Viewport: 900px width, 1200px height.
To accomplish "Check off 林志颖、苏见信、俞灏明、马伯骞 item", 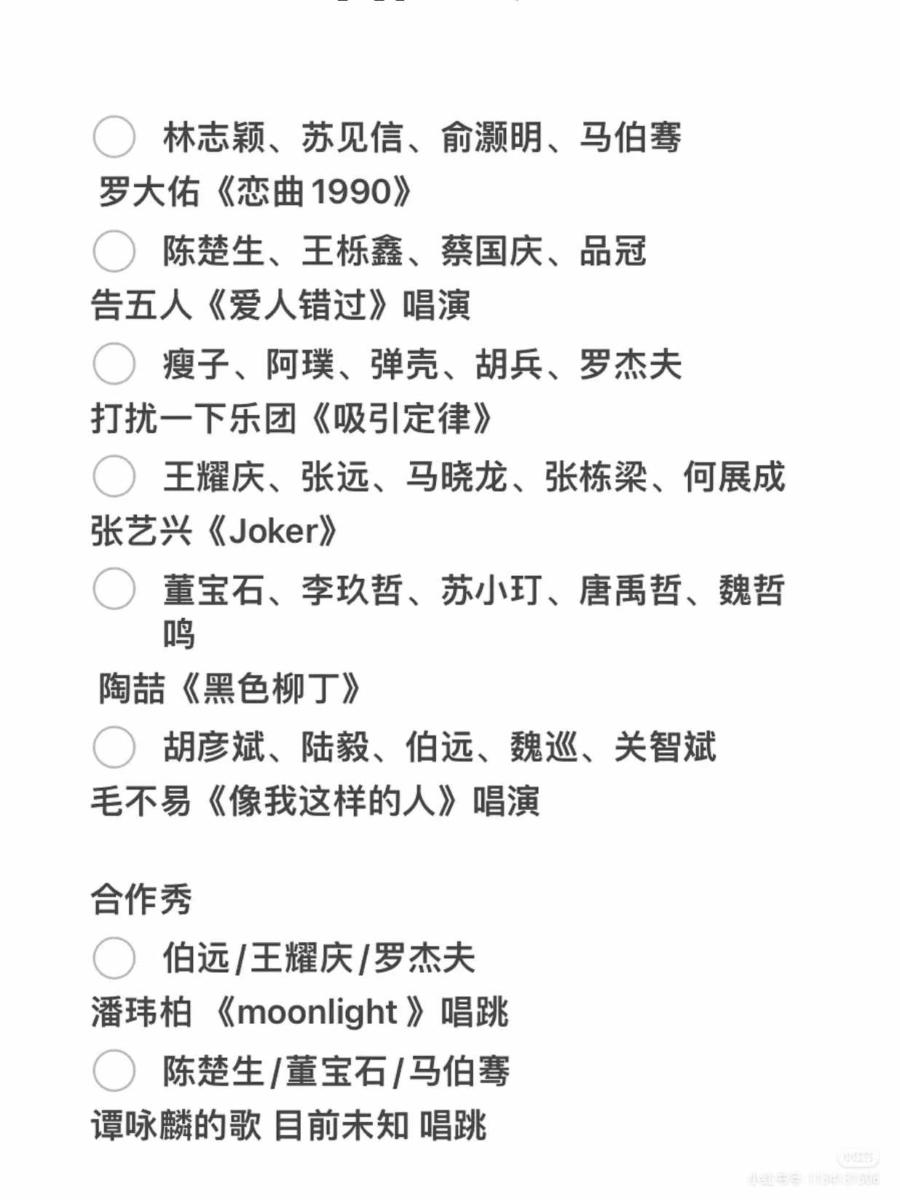I will tap(114, 138).
